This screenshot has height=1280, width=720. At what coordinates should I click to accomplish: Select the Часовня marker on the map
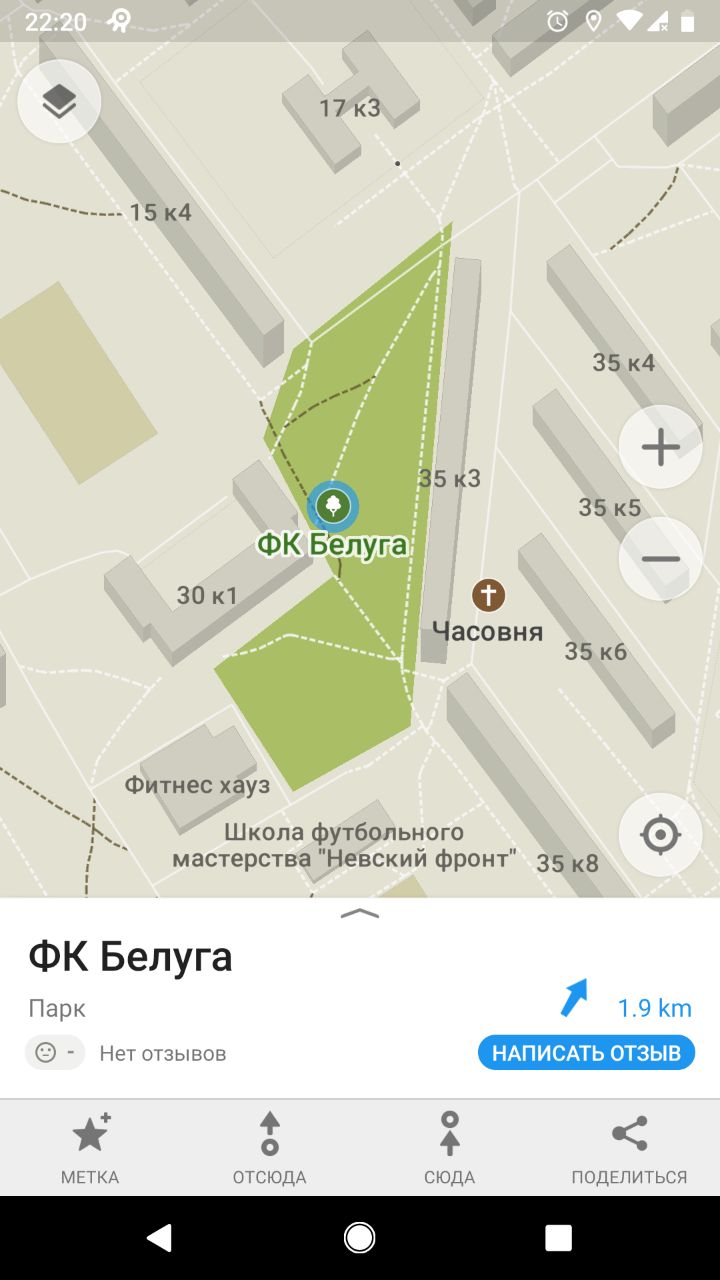pyautogui.click(x=488, y=596)
